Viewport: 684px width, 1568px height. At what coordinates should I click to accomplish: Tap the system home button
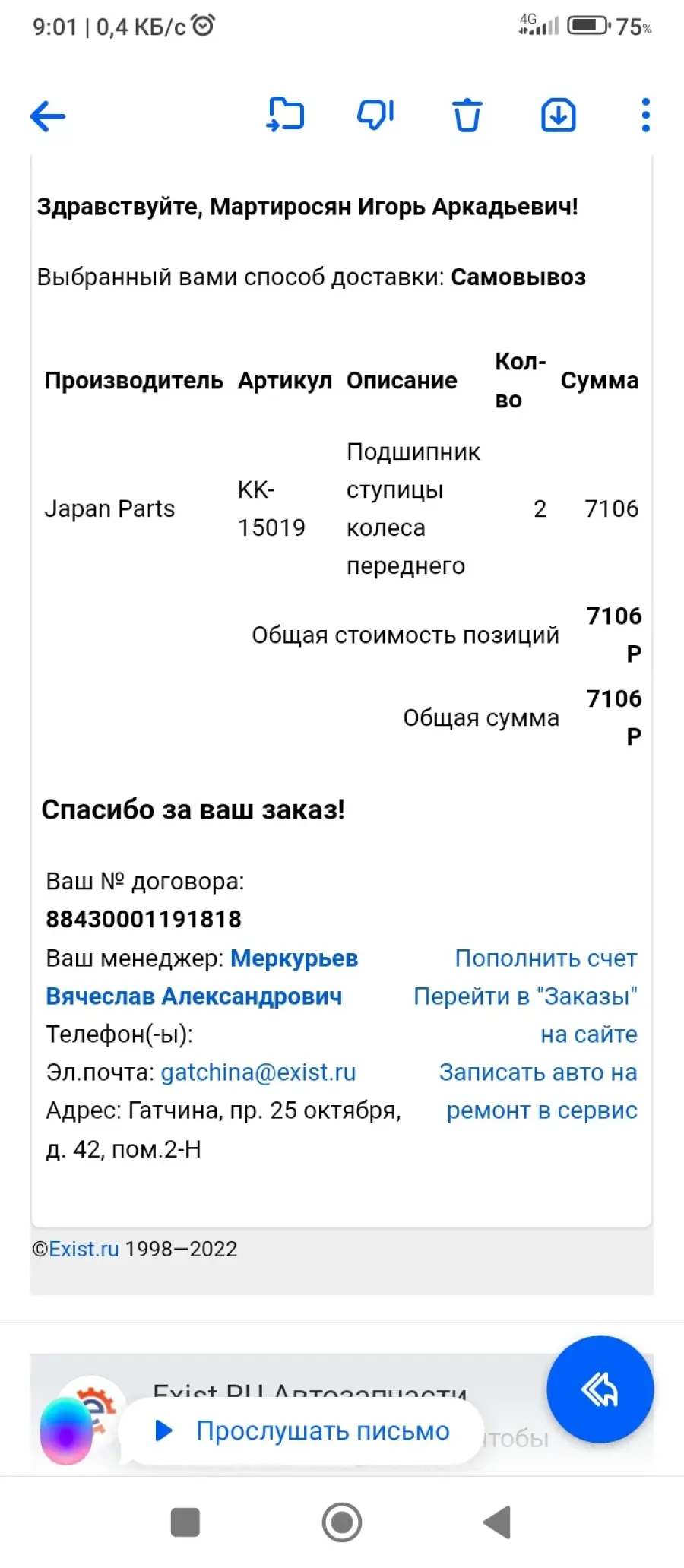(x=342, y=1522)
